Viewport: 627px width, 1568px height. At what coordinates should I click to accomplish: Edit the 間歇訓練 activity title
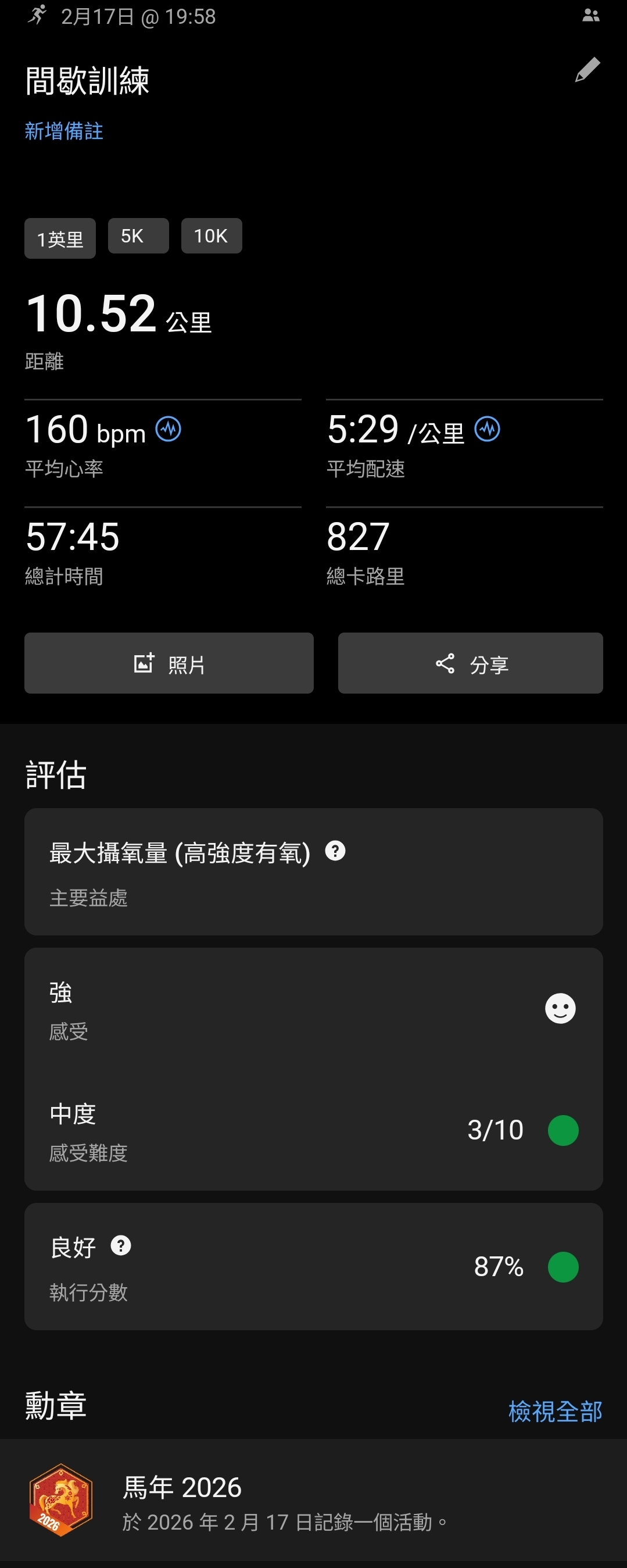pos(587,70)
